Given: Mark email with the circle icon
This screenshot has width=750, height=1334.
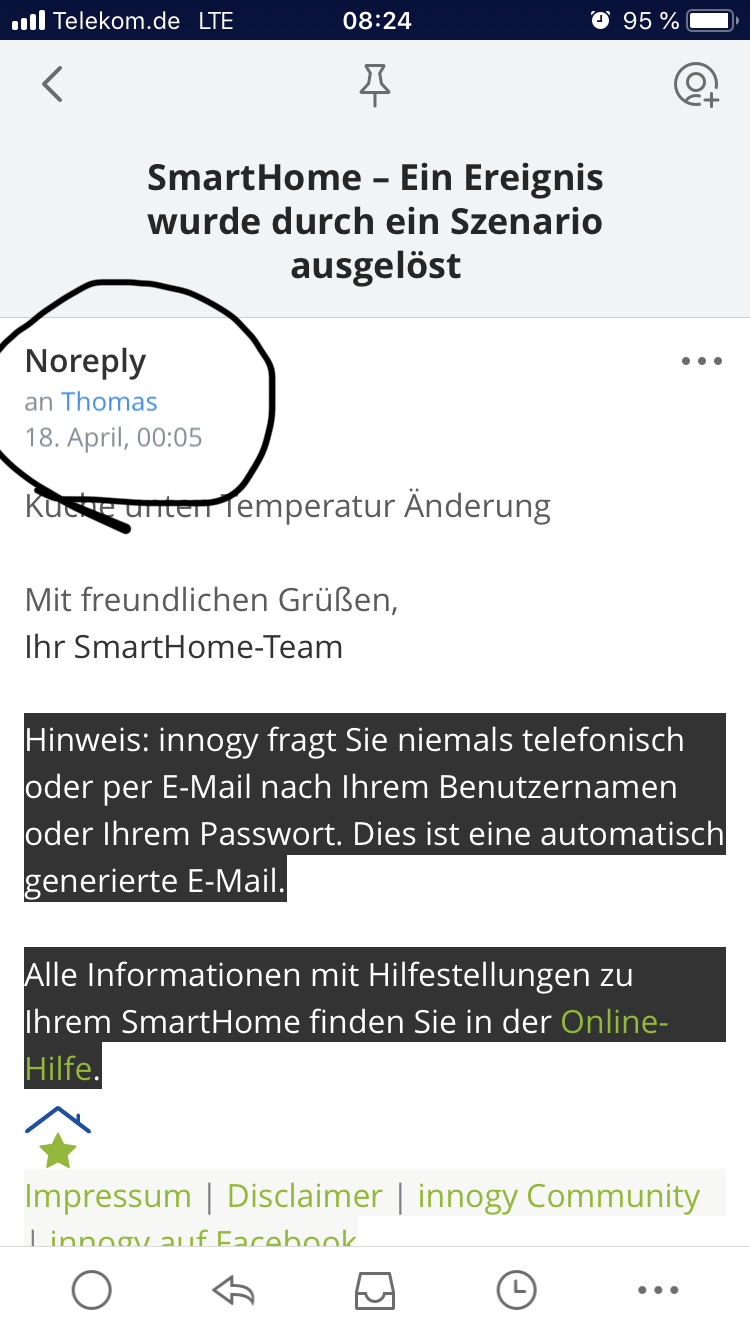Looking at the screenshot, I should pos(92,1290).
